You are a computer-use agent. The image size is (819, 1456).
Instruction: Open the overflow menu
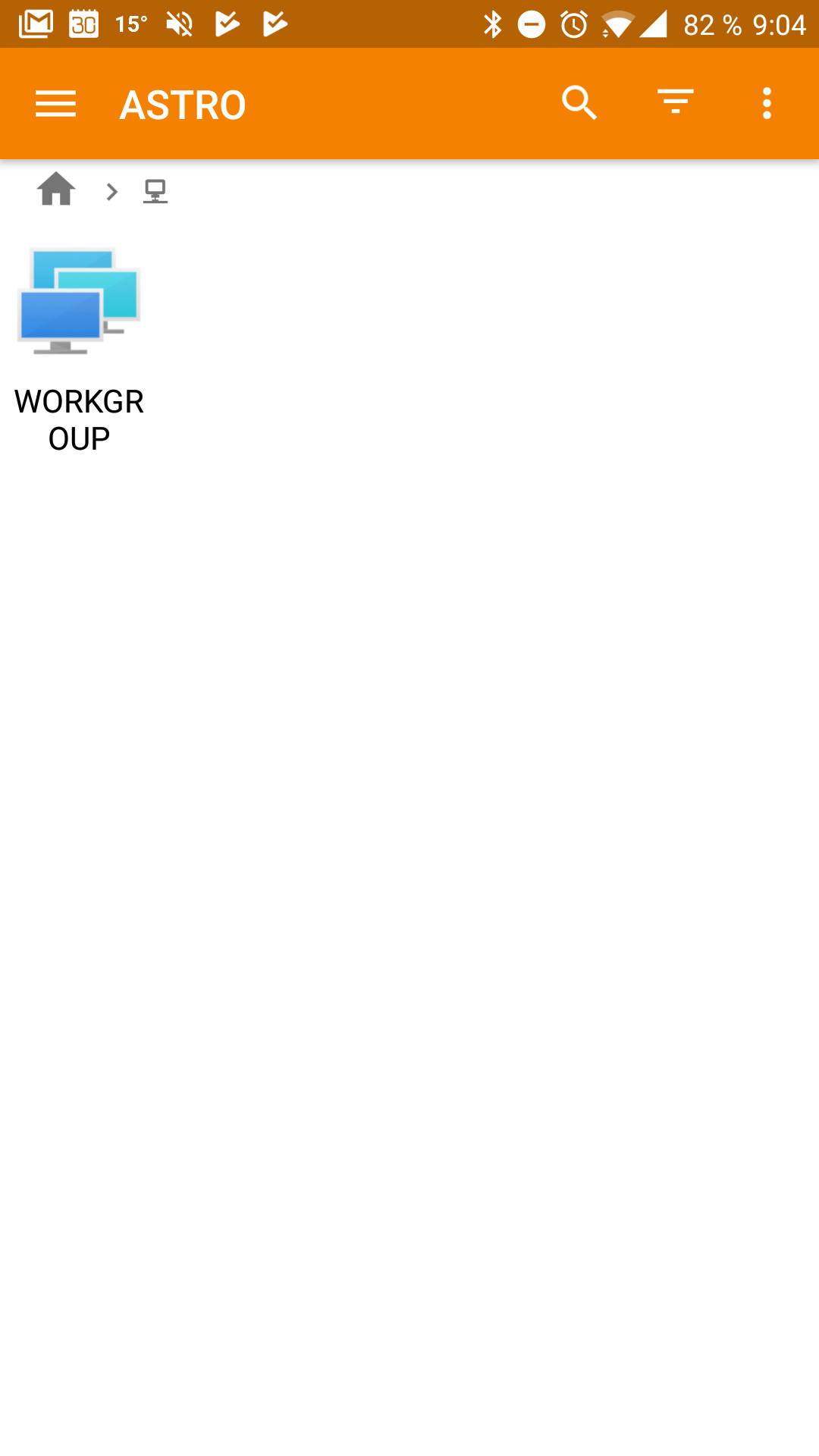point(767,103)
